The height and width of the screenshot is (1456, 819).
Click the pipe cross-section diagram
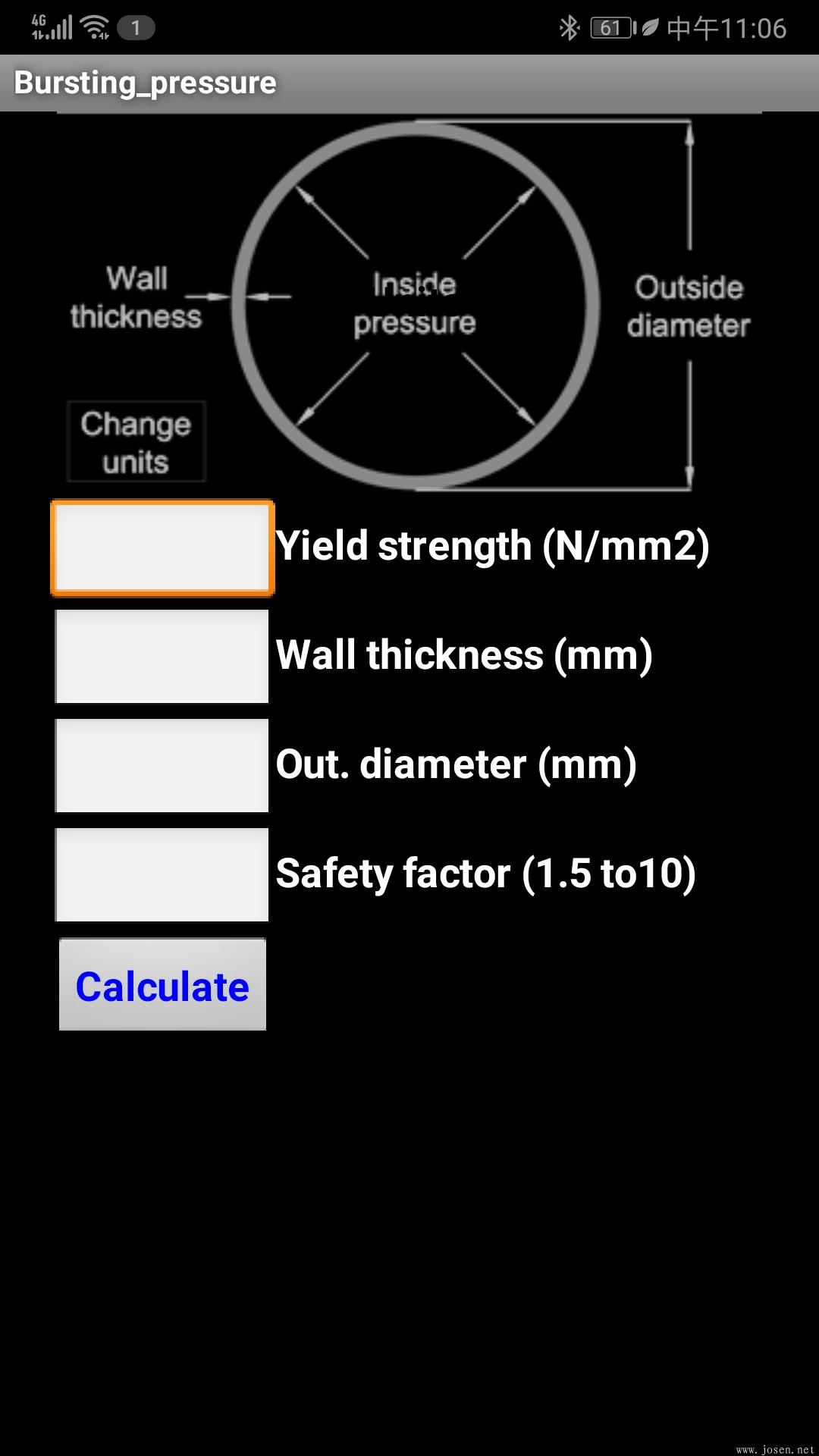417,303
